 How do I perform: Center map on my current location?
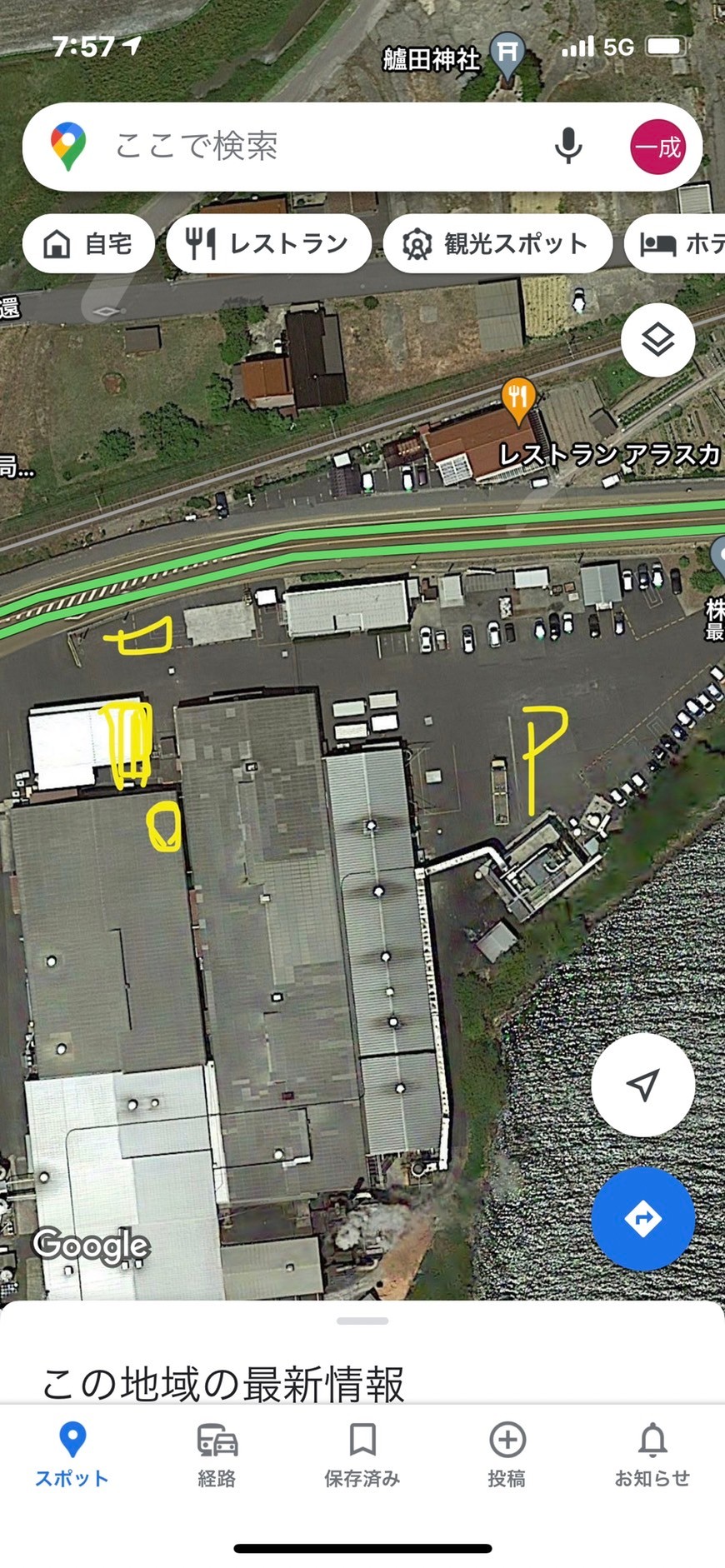[x=642, y=1085]
